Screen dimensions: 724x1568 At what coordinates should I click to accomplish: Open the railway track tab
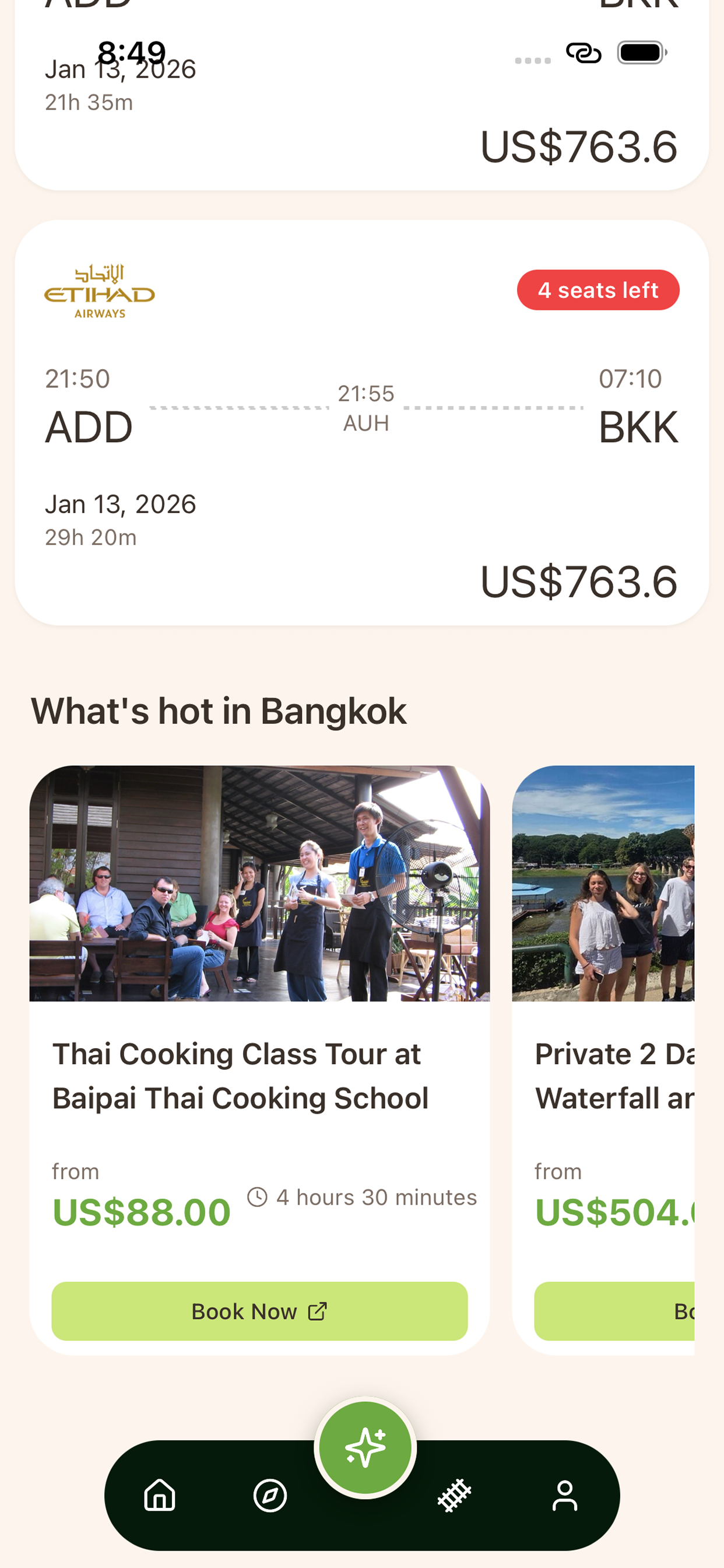[455, 1495]
